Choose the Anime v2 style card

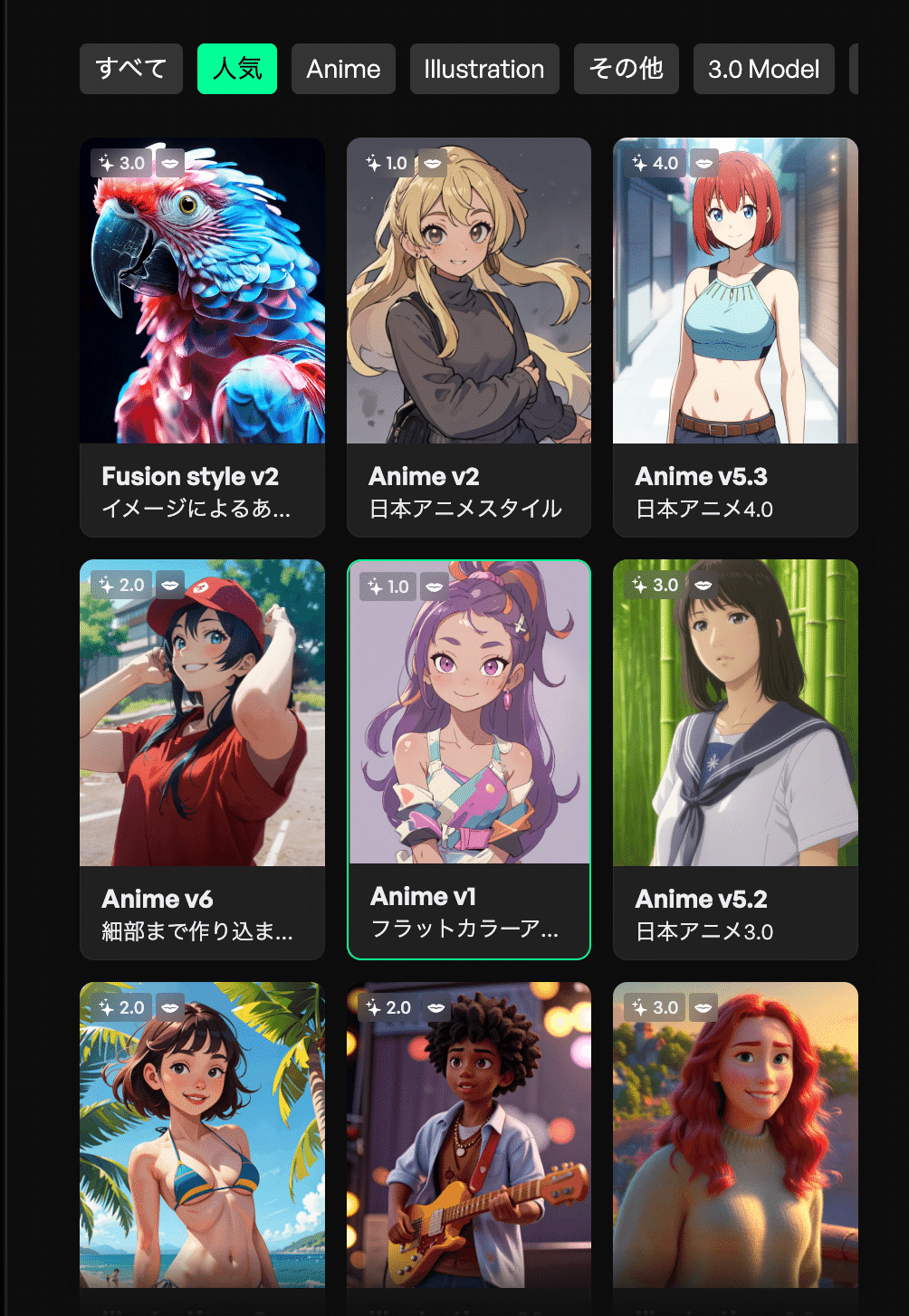(x=469, y=337)
